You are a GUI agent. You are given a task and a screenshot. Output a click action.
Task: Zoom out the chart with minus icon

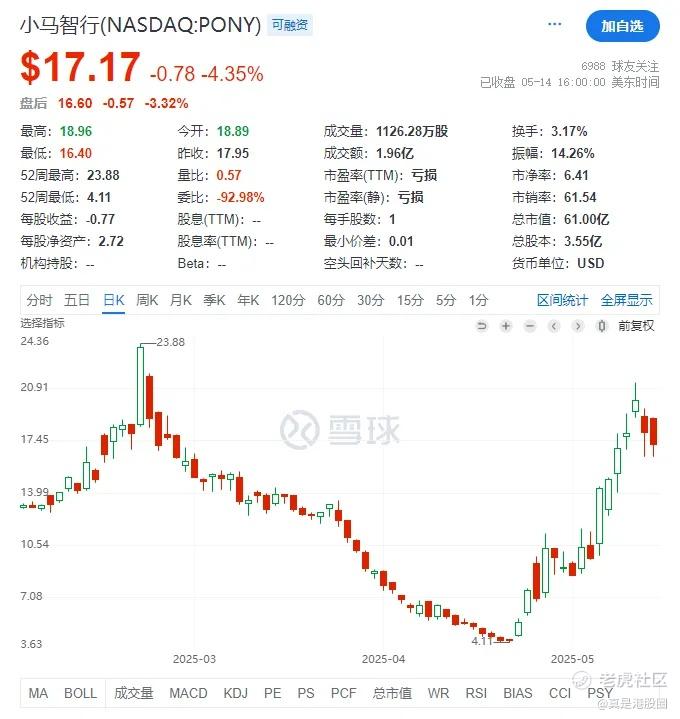tap(531, 326)
